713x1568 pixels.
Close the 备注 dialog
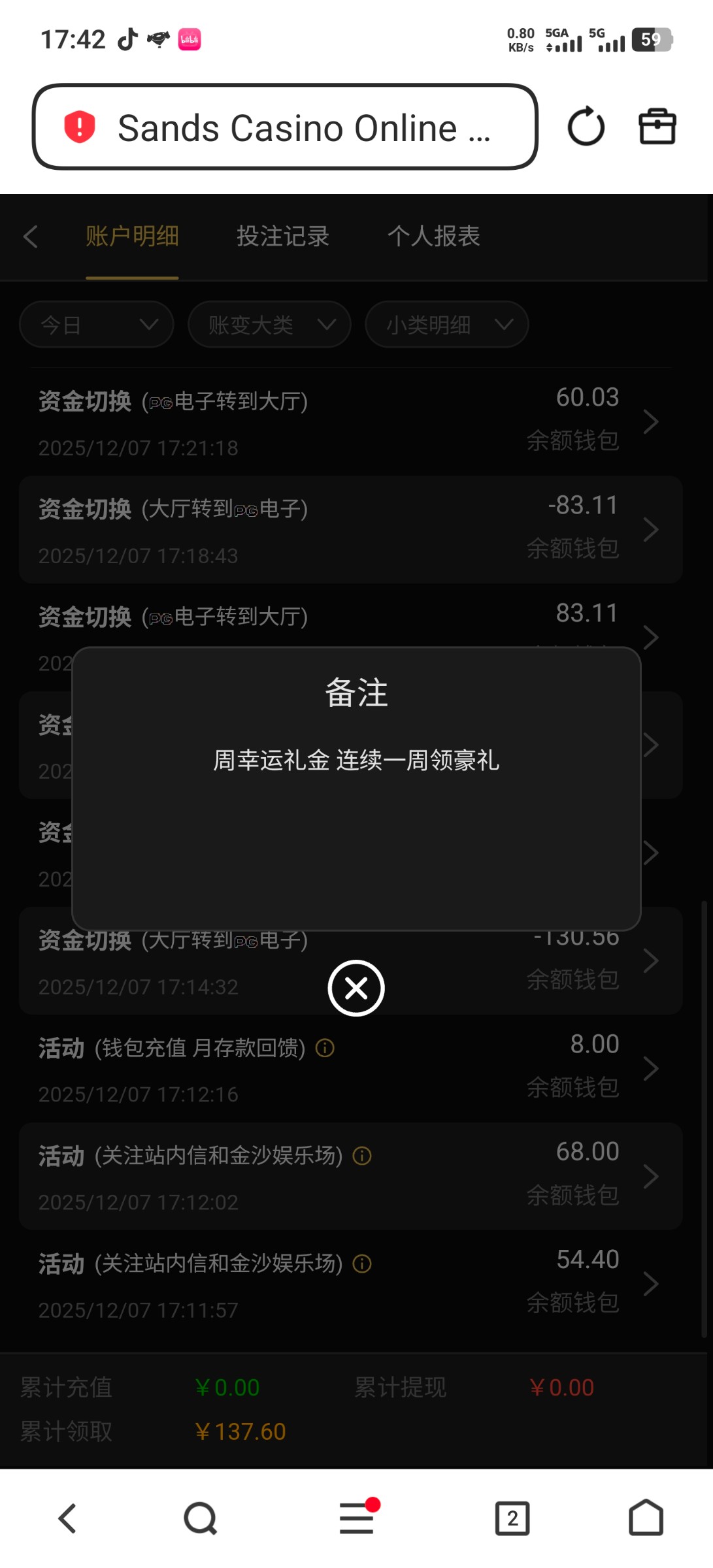point(356,988)
